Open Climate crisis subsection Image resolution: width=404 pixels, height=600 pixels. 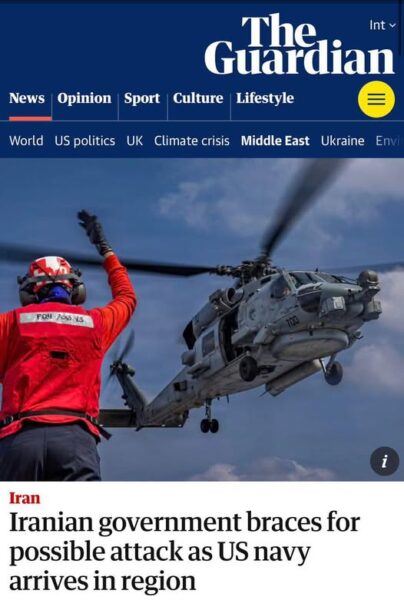192,141
